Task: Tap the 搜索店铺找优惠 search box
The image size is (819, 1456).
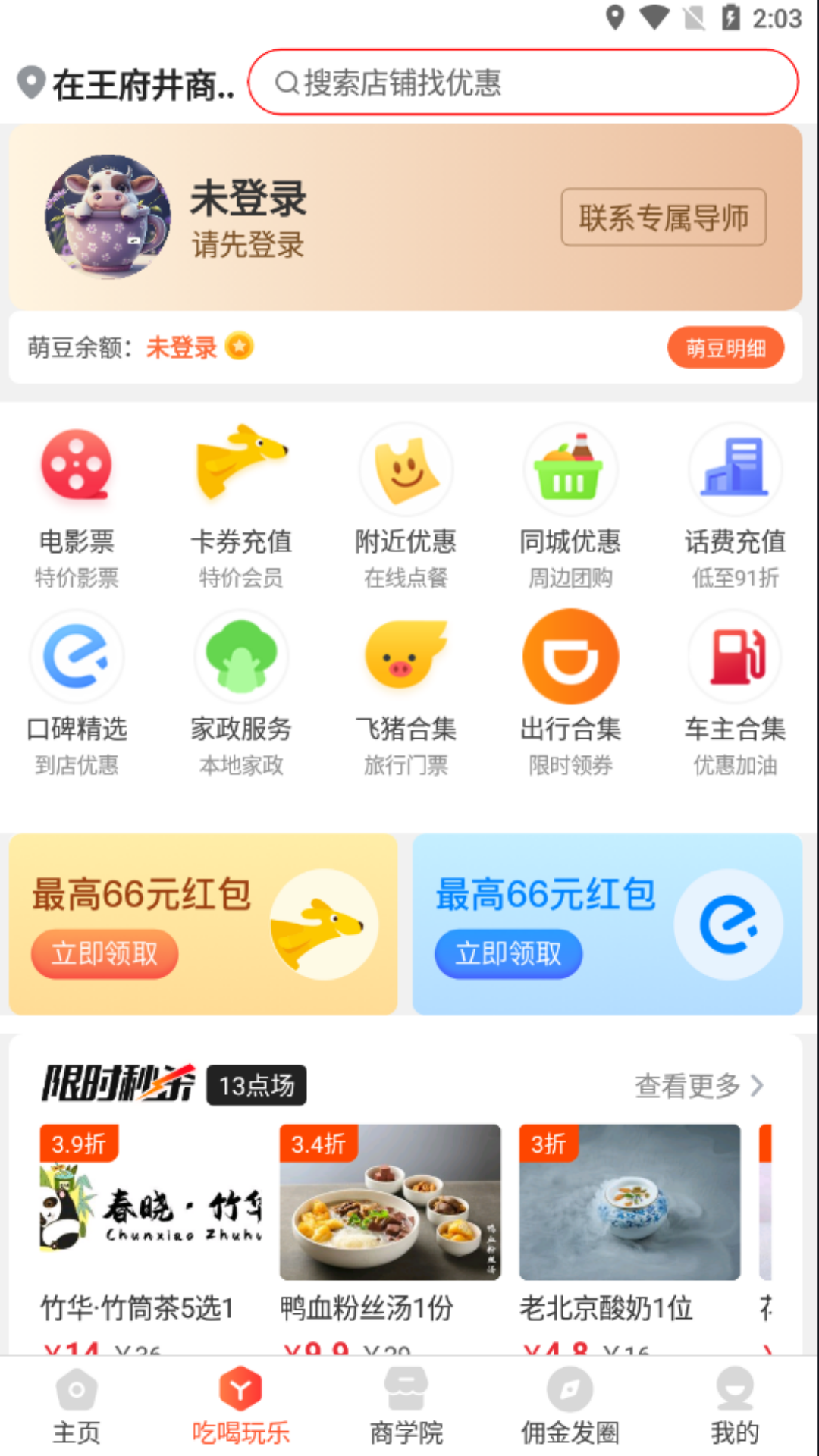Action: 523,82
